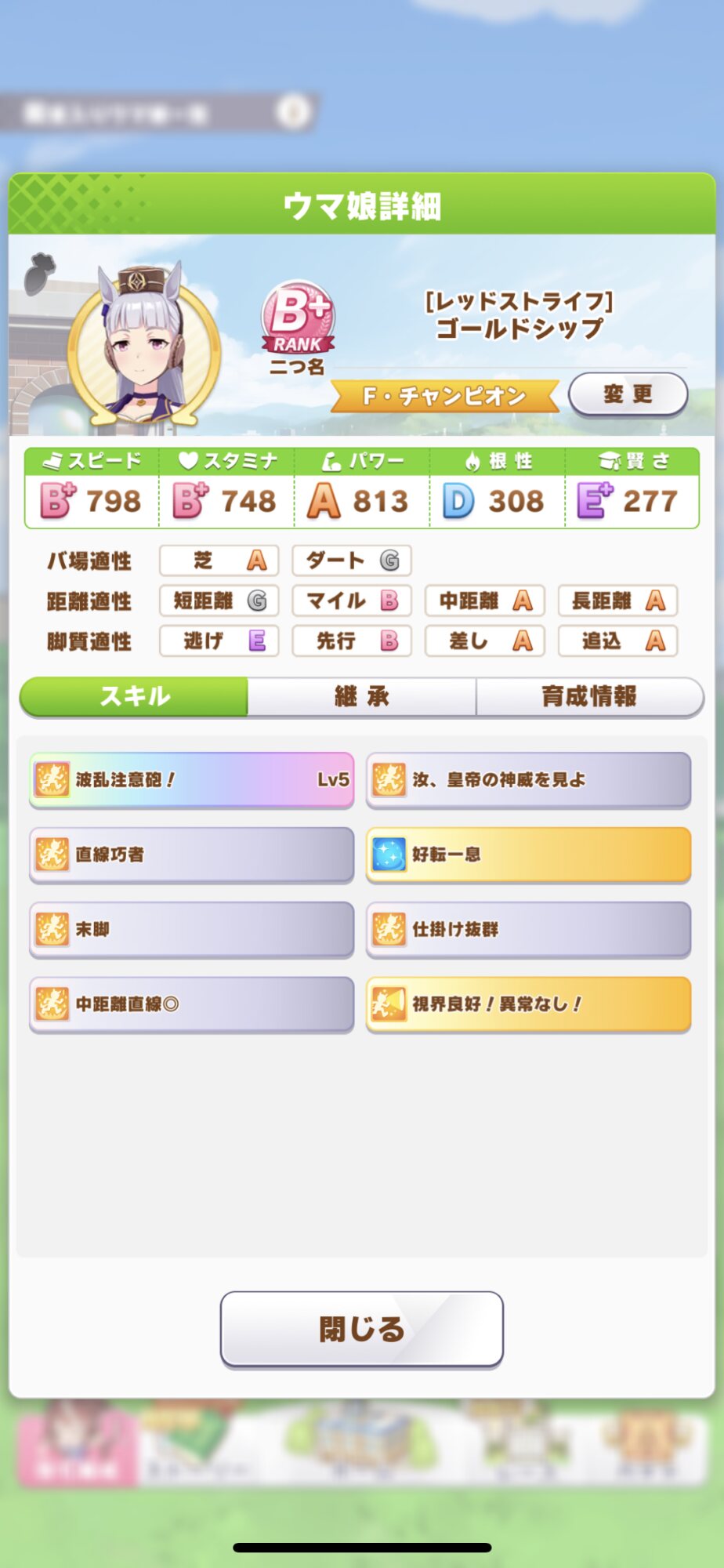
Task: Switch to the 継承 tab
Action: click(361, 696)
